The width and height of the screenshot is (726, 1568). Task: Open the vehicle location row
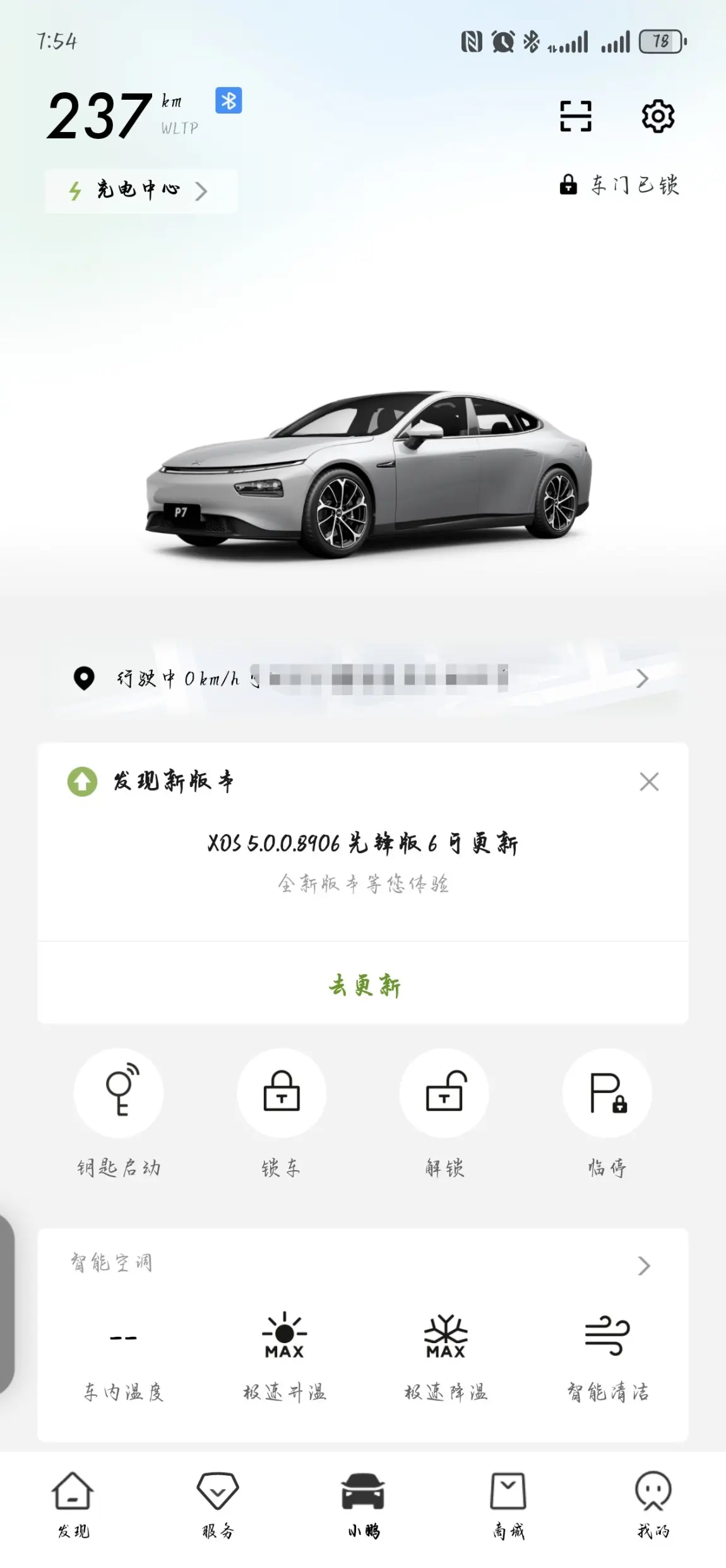(362, 679)
